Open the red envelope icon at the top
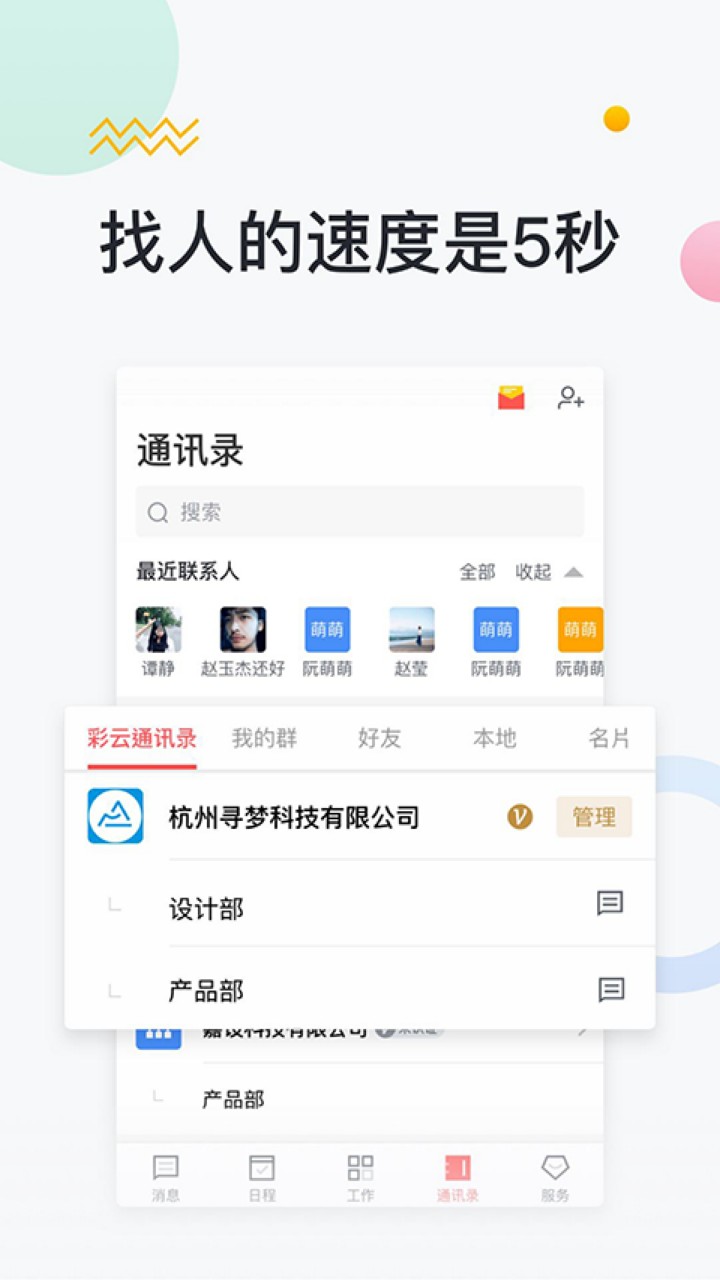The image size is (720, 1280). [x=509, y=398]
